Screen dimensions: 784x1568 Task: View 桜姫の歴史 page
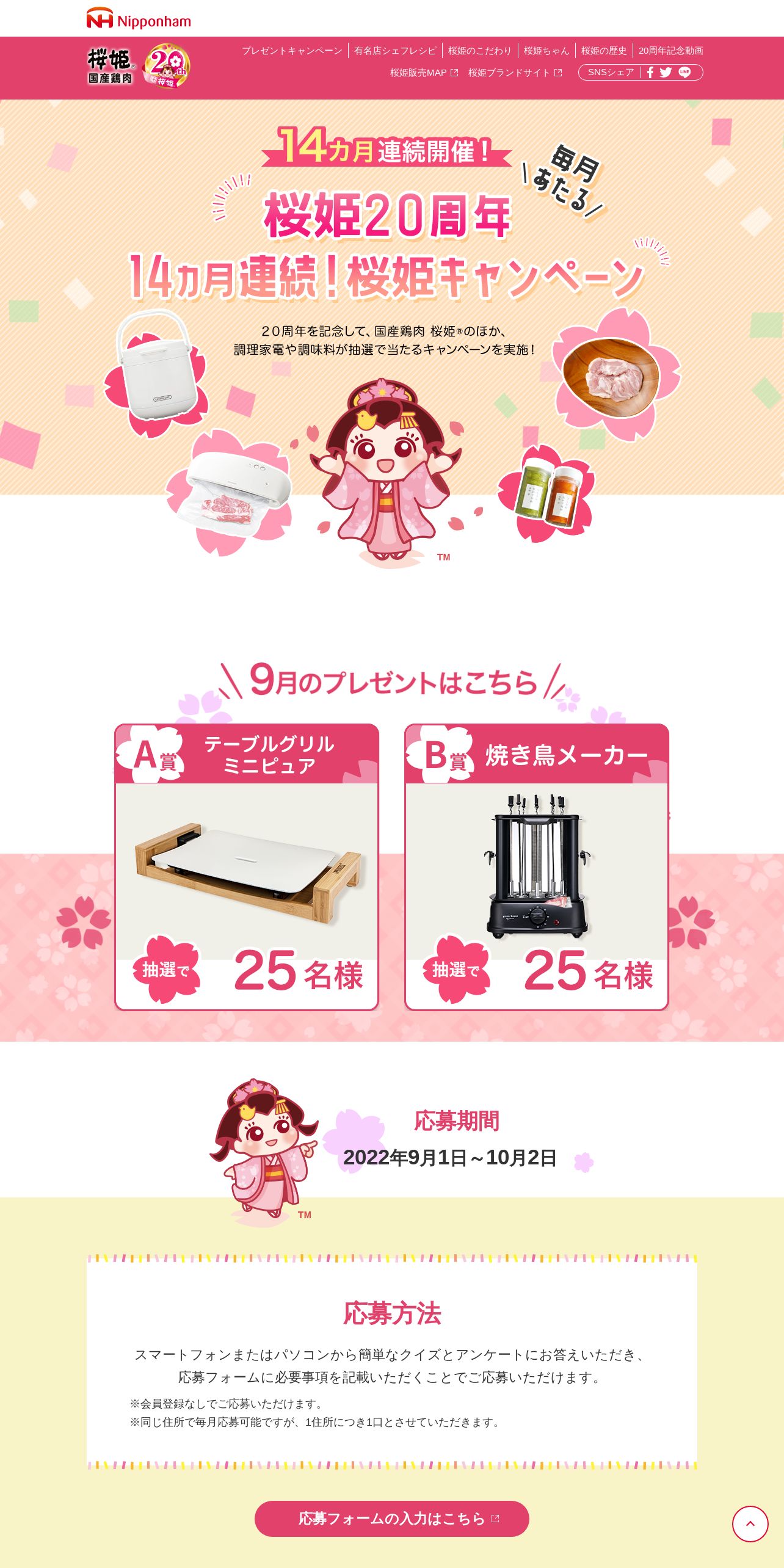(604, 51)
